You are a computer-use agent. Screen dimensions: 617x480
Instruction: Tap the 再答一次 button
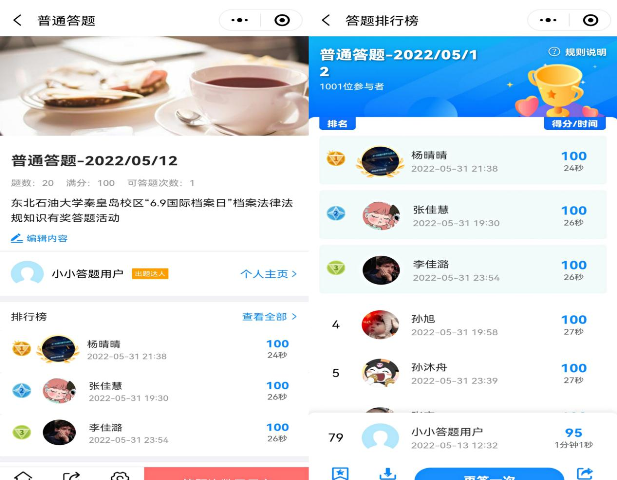(x=489, y=474)
